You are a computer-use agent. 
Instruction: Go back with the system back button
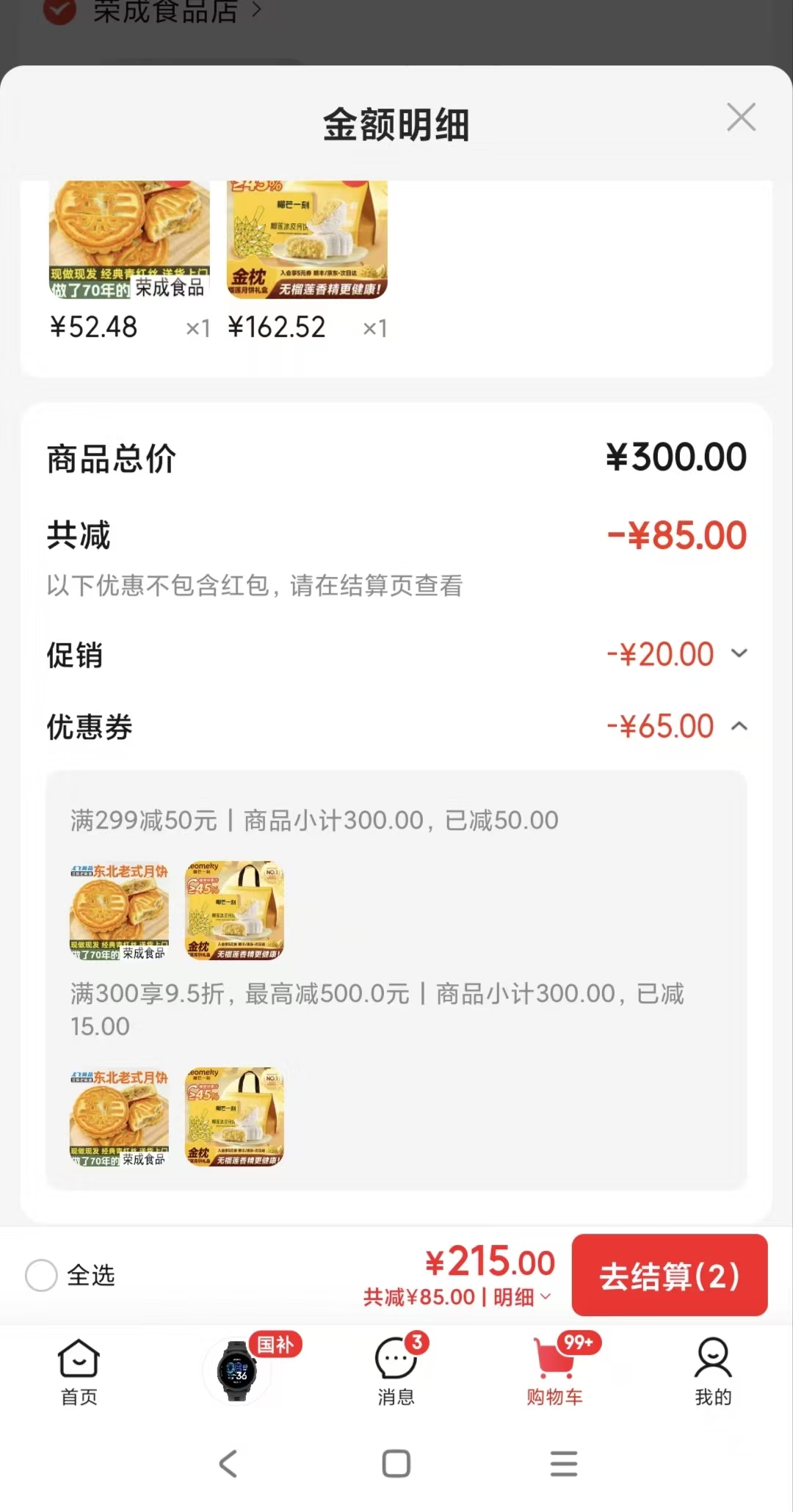pyautogui.click(x=228, y=1464)
